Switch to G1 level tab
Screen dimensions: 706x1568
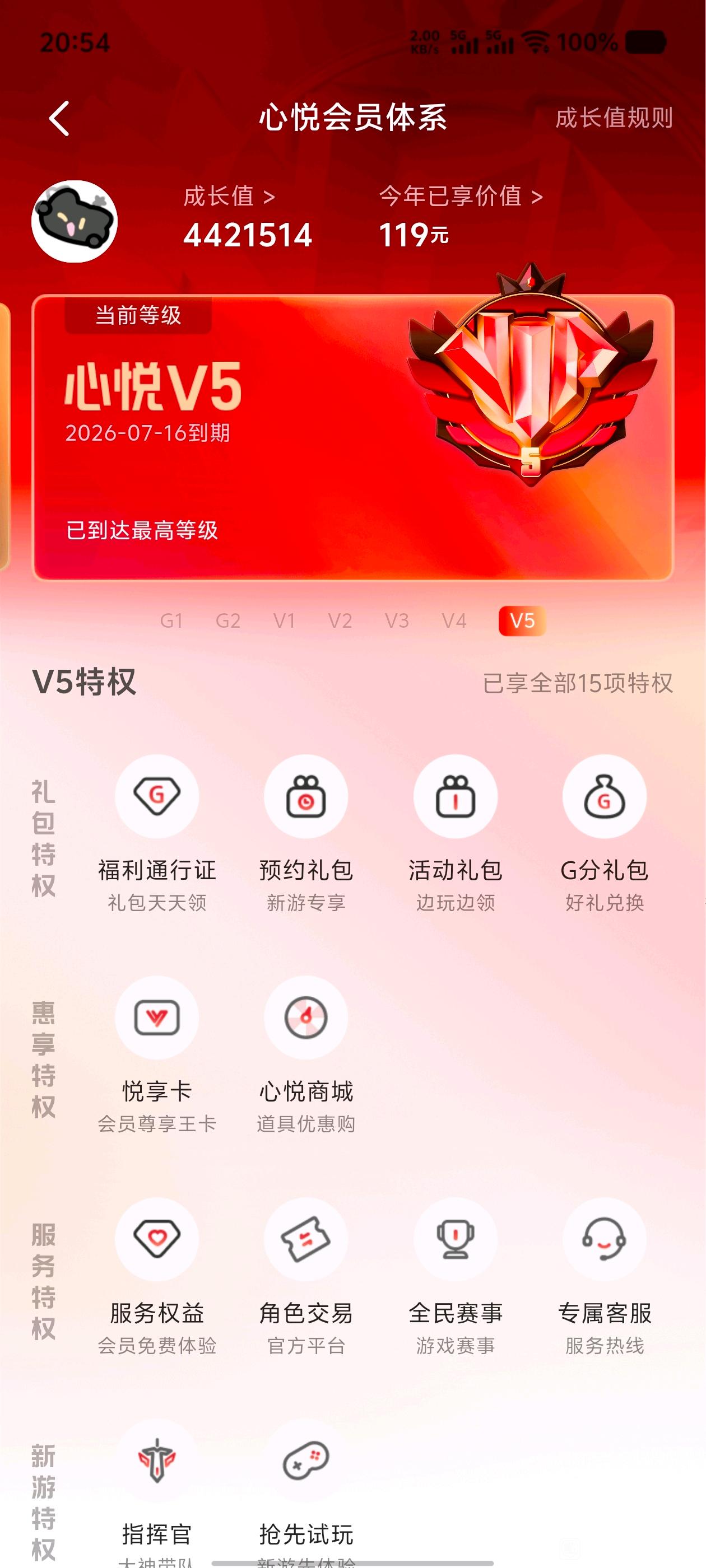(171, 621)
